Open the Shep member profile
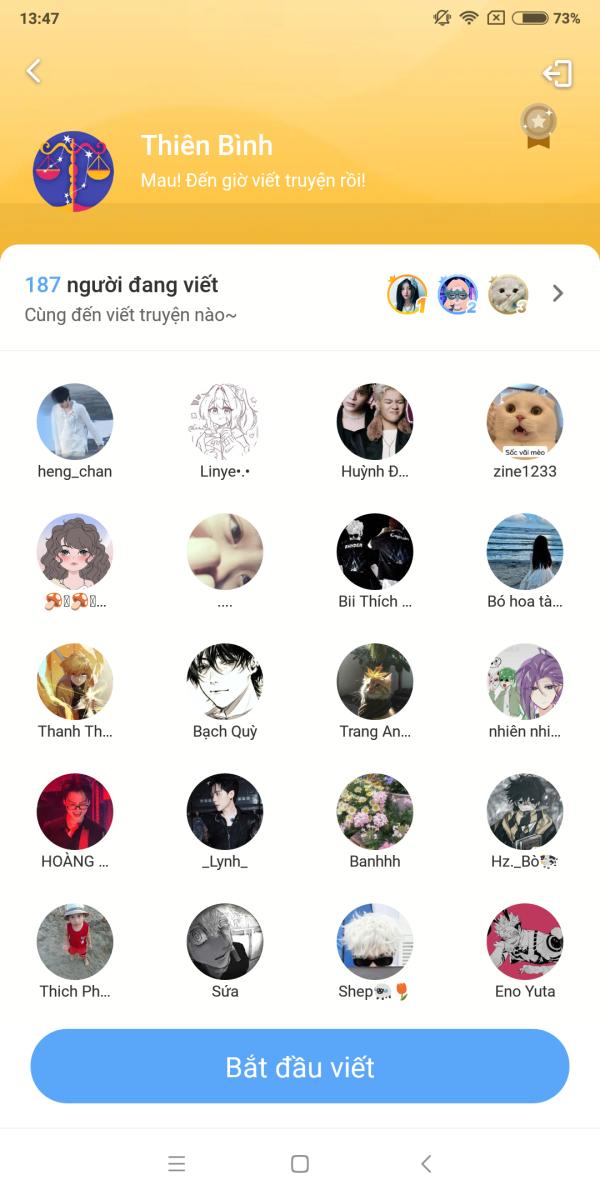The width and height of the screenshot is (600, 1200). pyautogui.click(x=375, y=941)
